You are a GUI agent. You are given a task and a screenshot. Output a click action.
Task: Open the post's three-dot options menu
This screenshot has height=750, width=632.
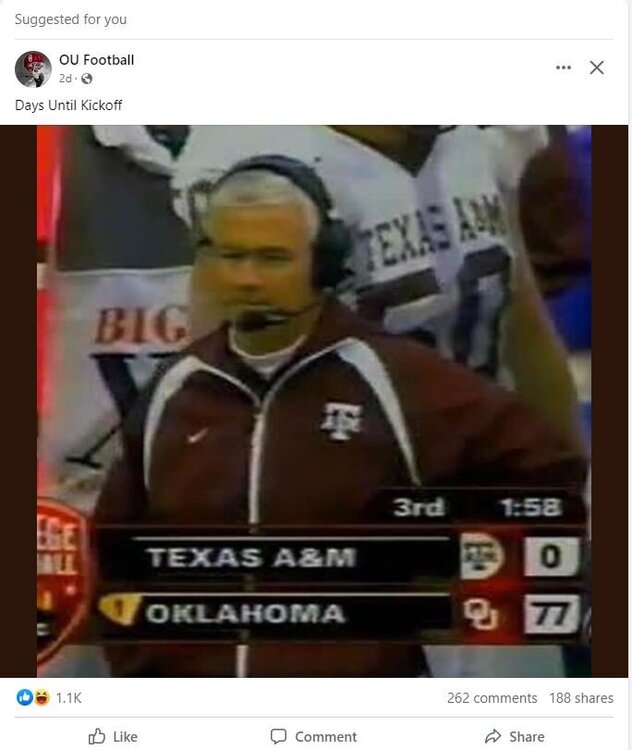[563, 68]
